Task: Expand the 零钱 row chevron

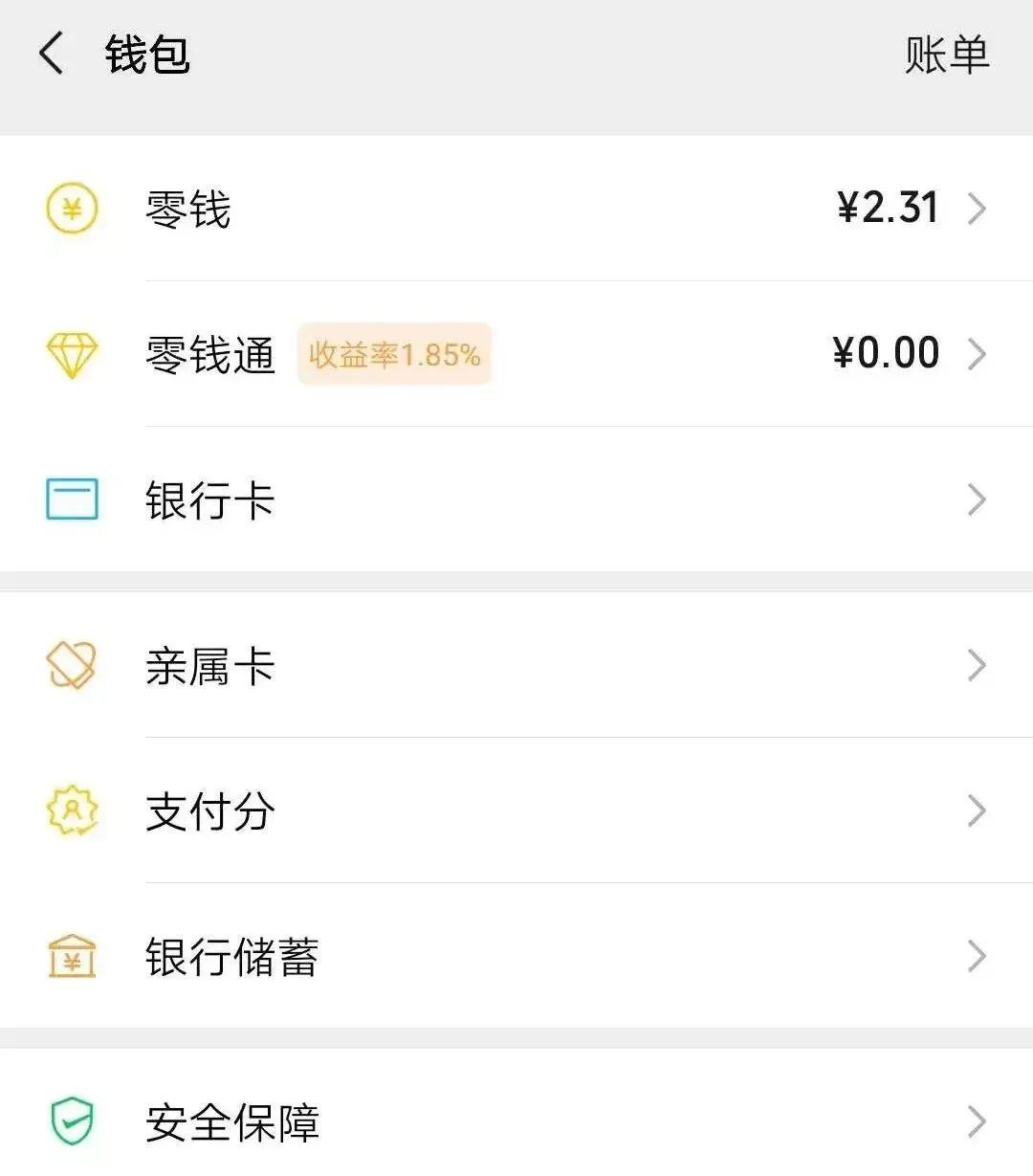Action: [x=978, y=208]
